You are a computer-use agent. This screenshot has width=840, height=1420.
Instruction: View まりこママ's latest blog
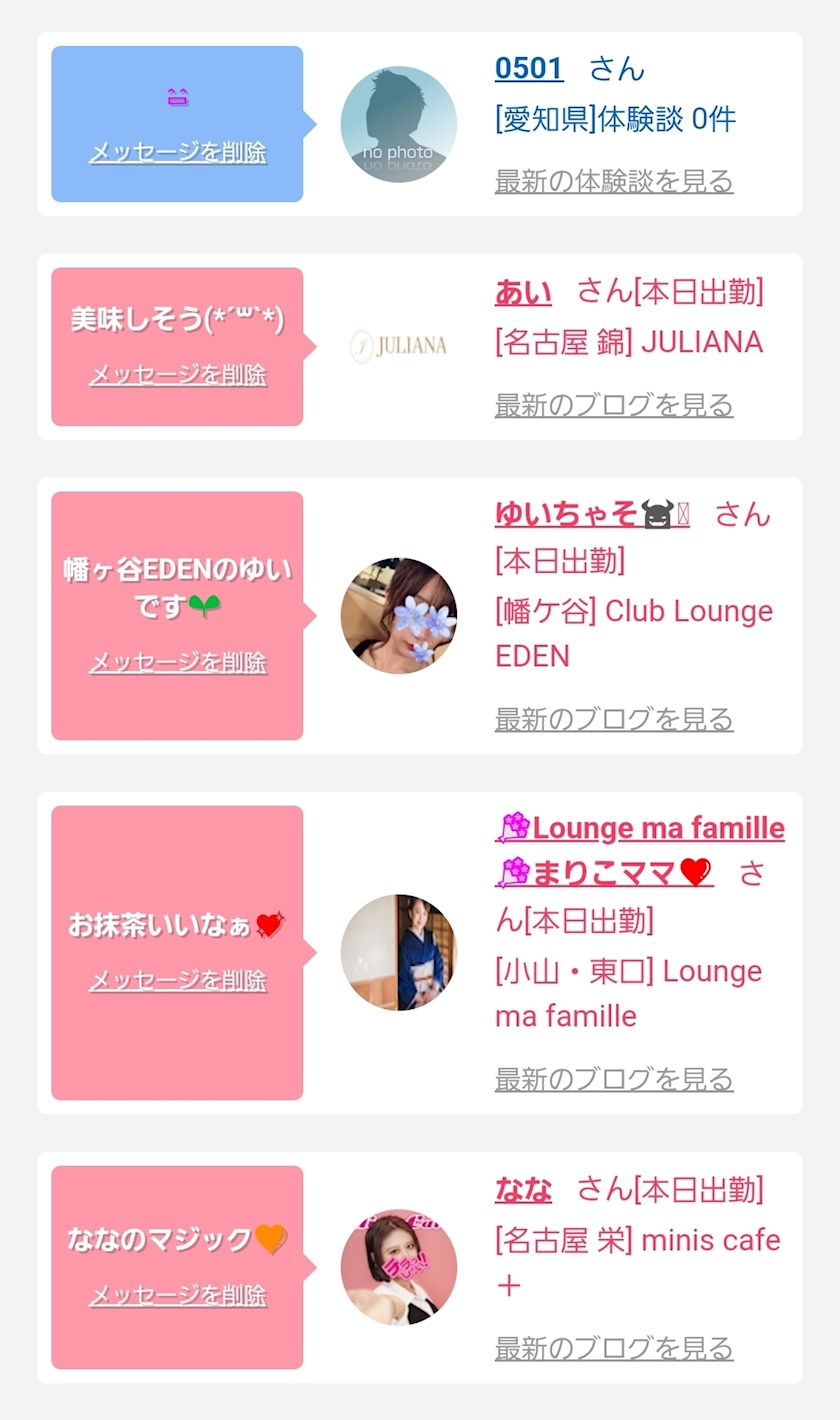coord(614,1079)
